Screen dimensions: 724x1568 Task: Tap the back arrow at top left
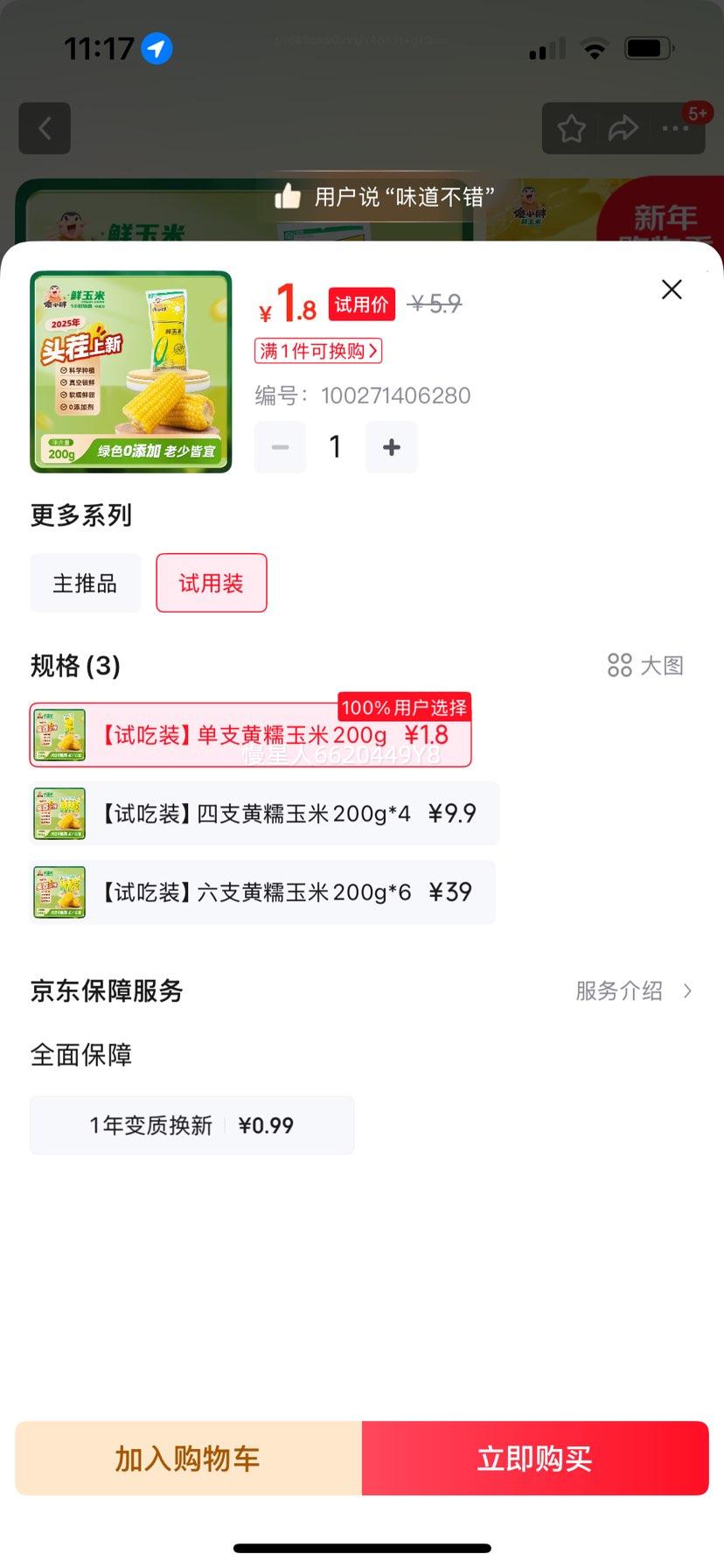tap(44, 128)
